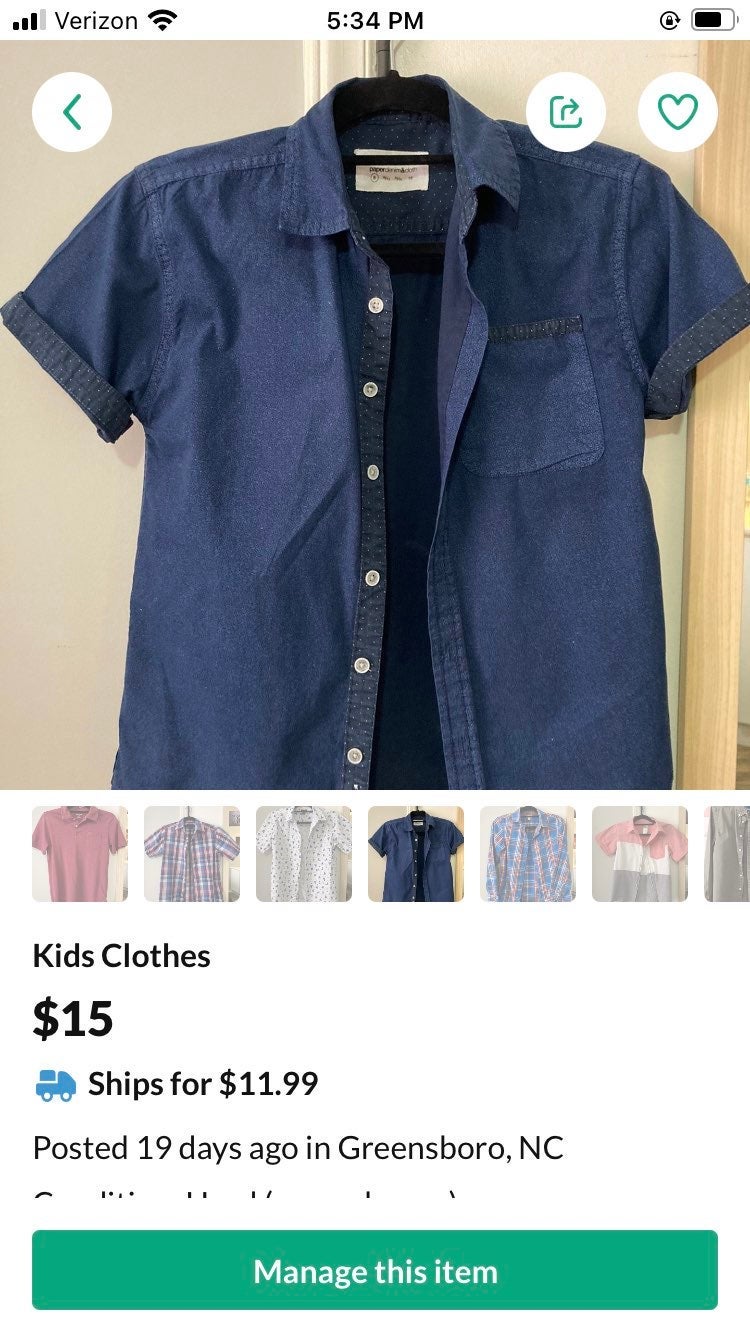
Task: Show the white patterned shirt photo
Action: pos(304,854)
